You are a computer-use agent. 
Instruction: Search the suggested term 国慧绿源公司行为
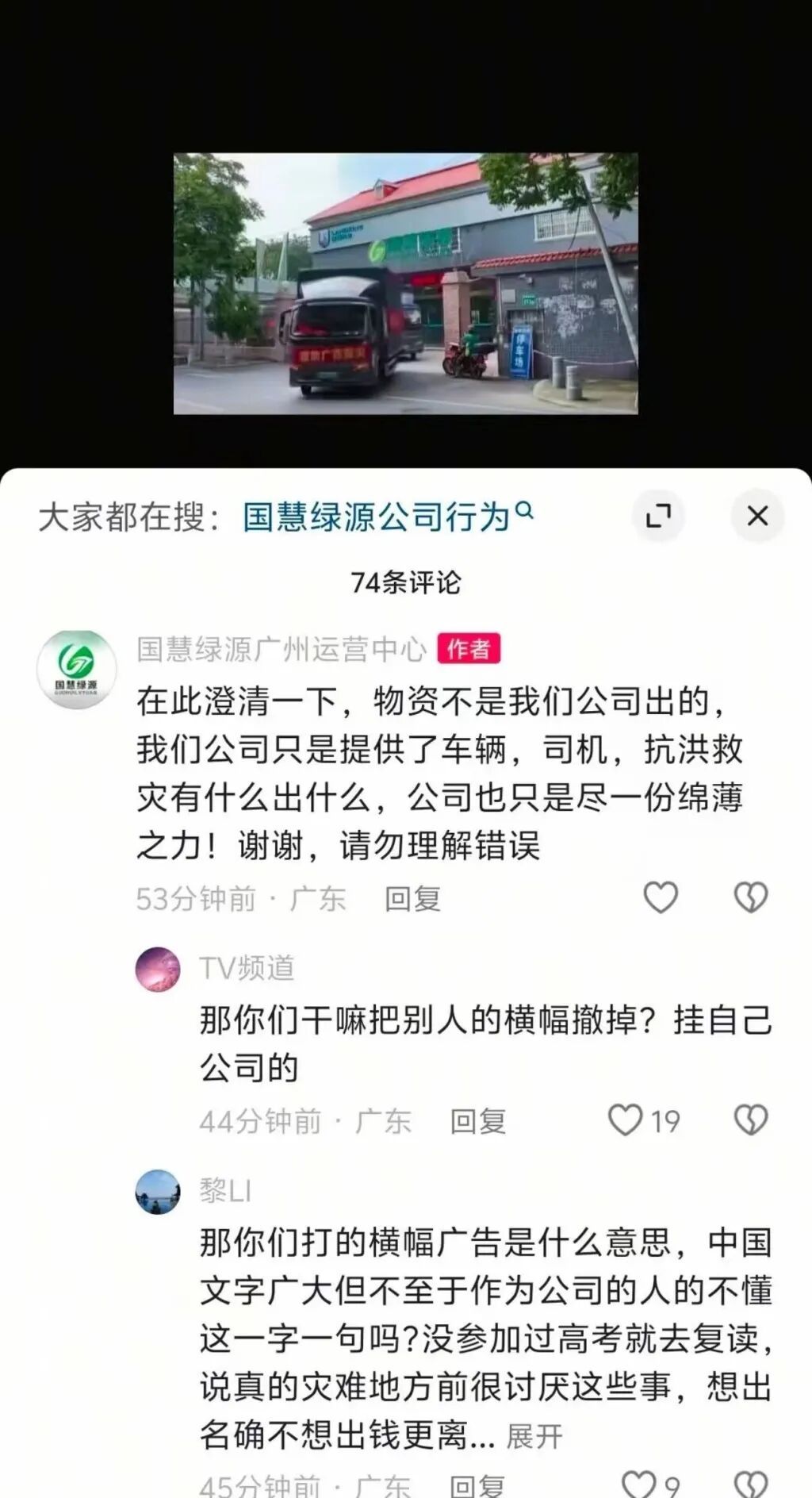(x=388, y=517)
